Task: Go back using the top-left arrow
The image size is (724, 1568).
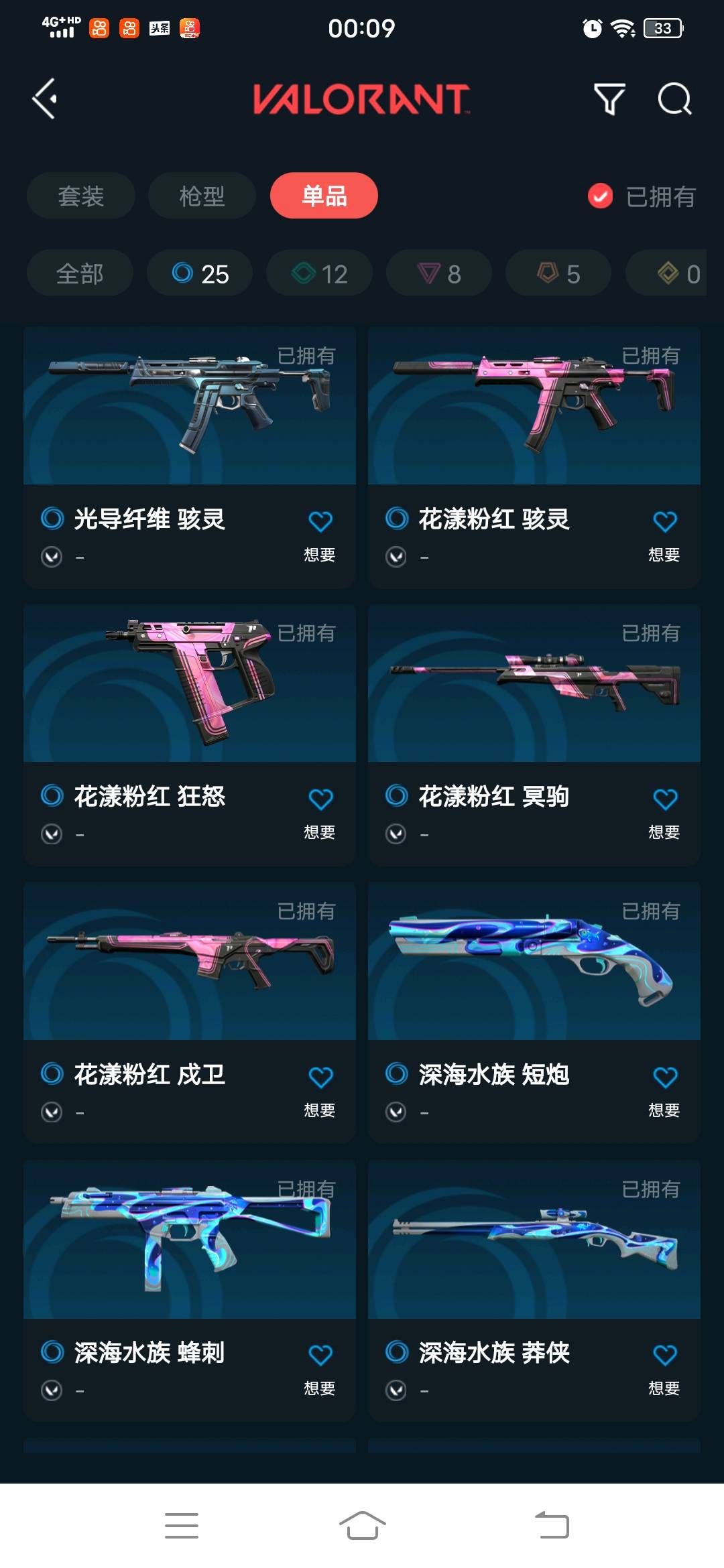Action: (45, 99)
